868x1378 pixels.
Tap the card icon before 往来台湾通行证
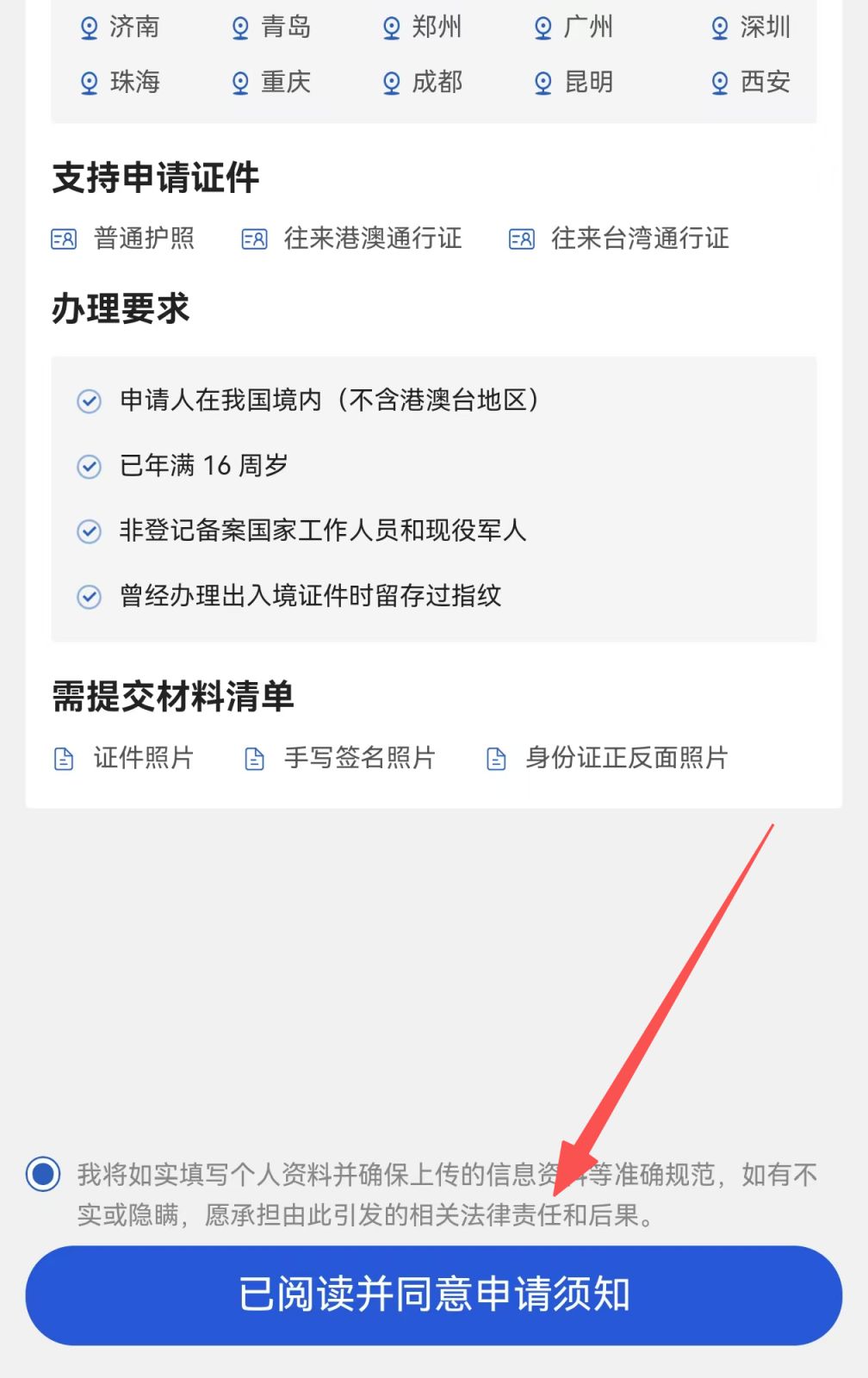coord(520,239)
